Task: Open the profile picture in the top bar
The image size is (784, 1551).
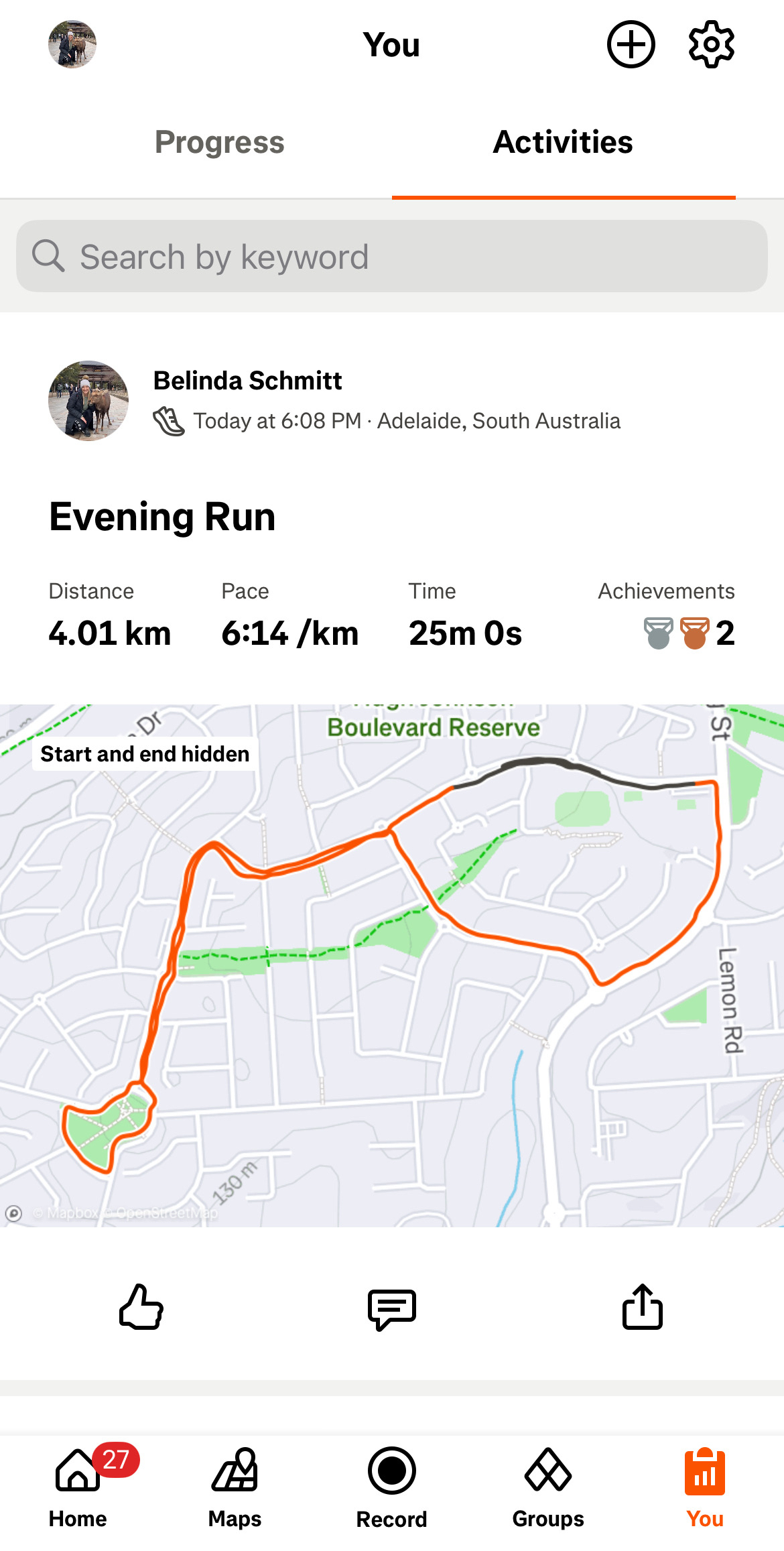Action: [72, 44]
